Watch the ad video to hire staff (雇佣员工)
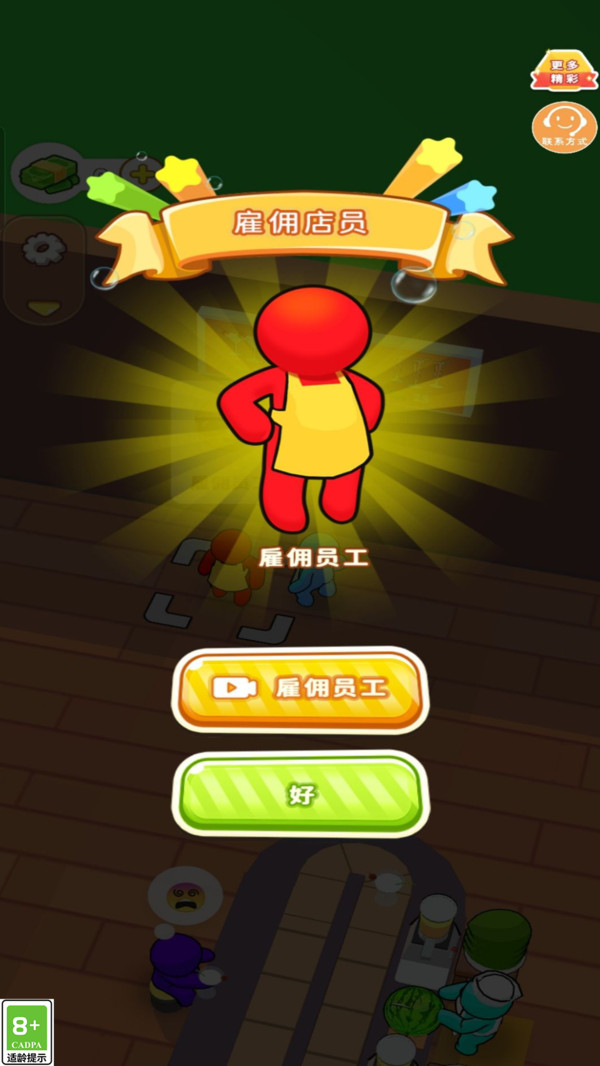The width and height of the screenshot is (600, 1066). click(x=301, y=689)
